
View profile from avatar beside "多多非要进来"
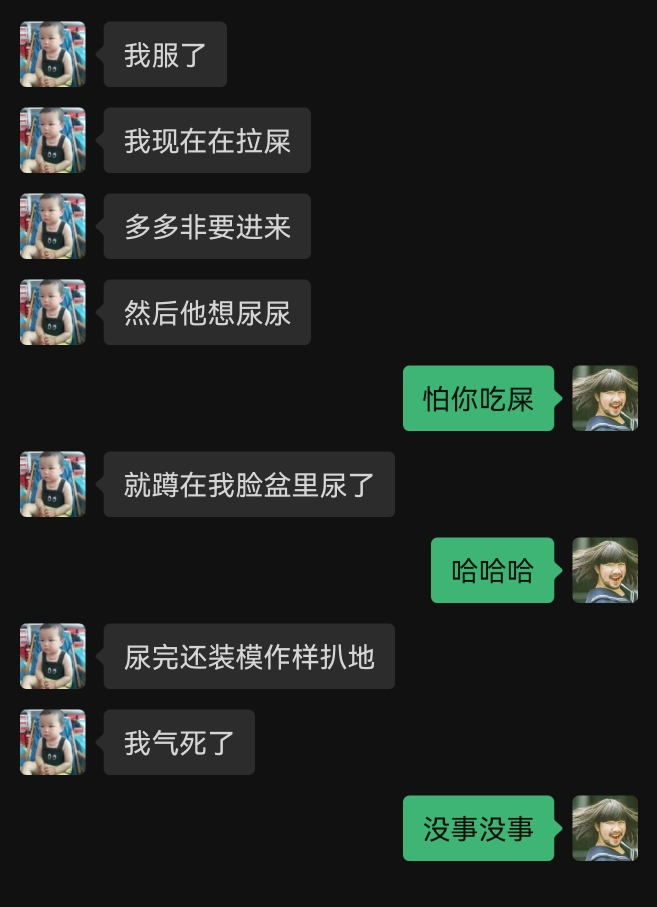pyautogui.click(x=53, y=227)
